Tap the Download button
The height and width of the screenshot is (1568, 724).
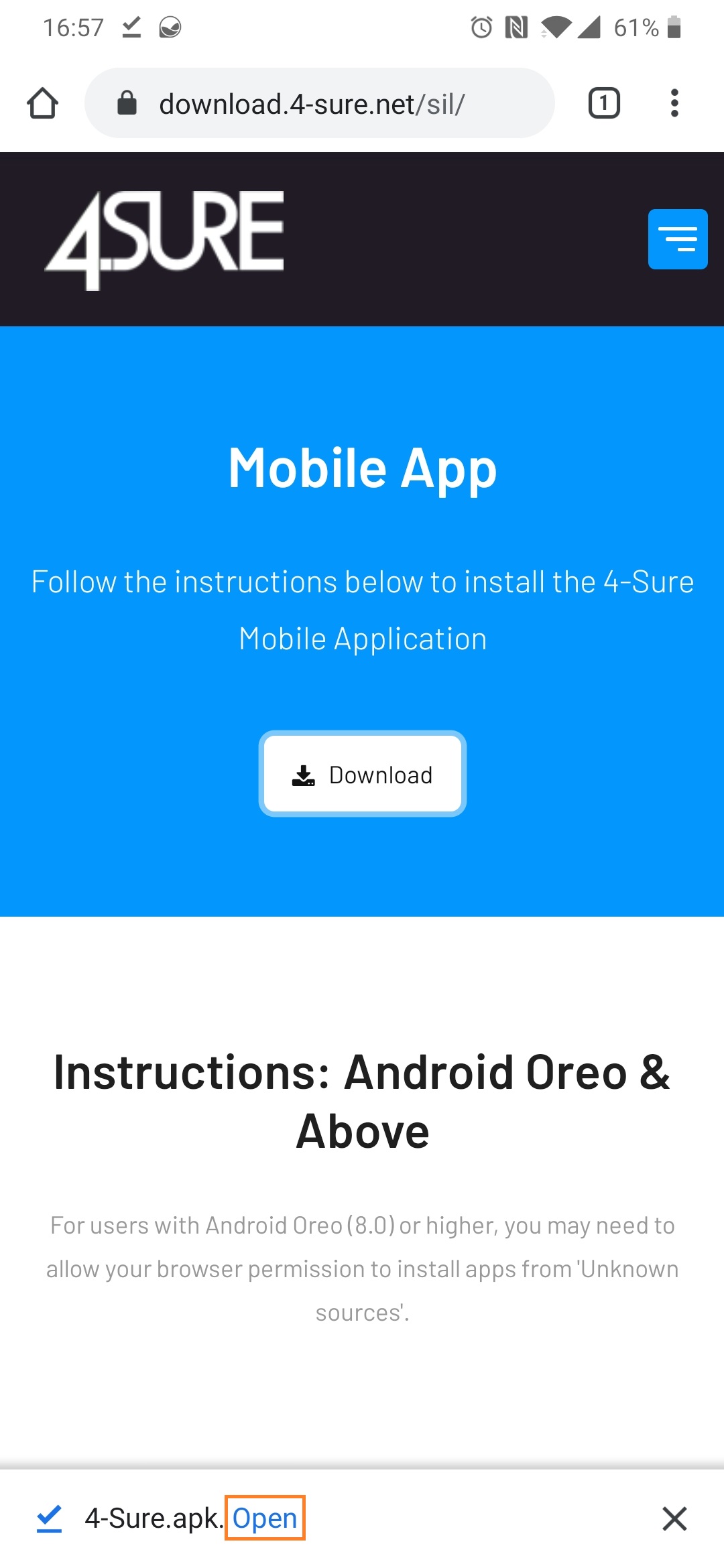(x=363, y=774)
